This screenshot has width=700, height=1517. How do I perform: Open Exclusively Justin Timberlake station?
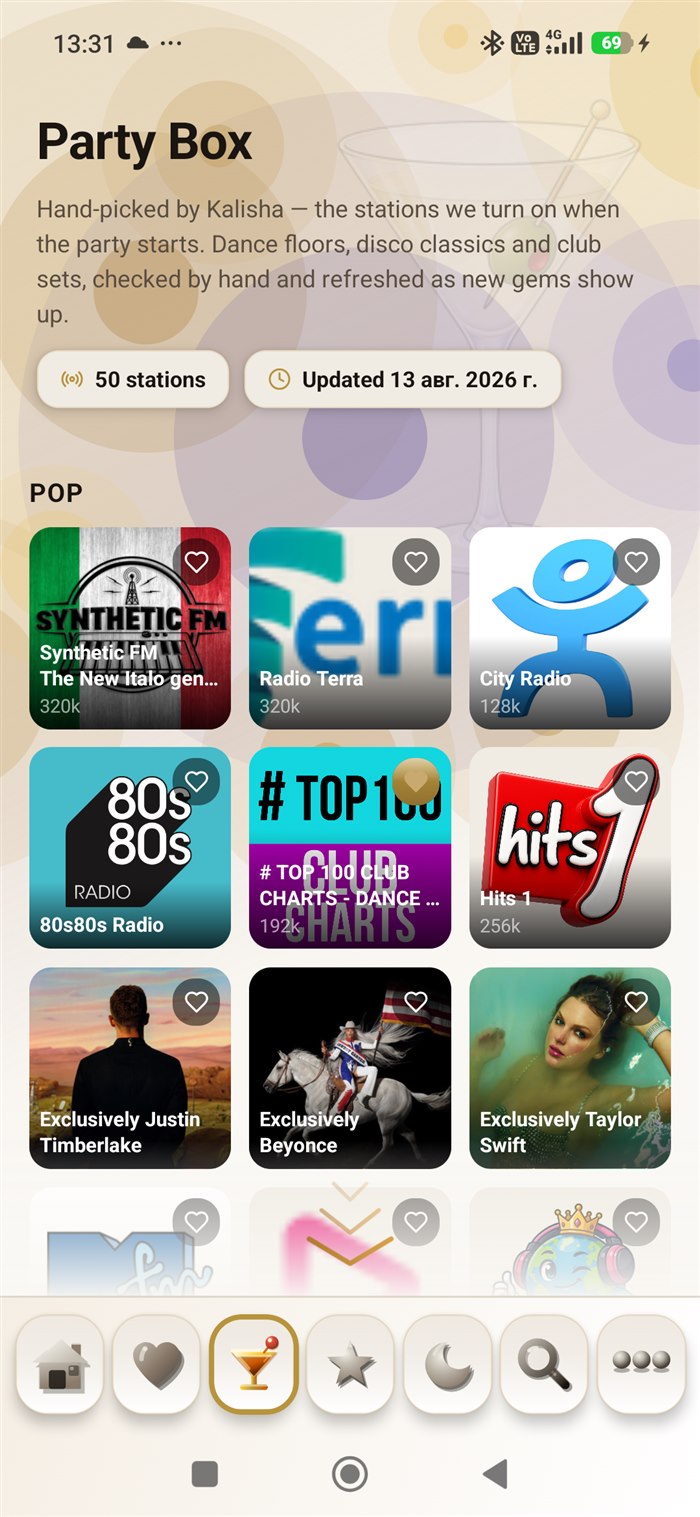pos(130,1068)
